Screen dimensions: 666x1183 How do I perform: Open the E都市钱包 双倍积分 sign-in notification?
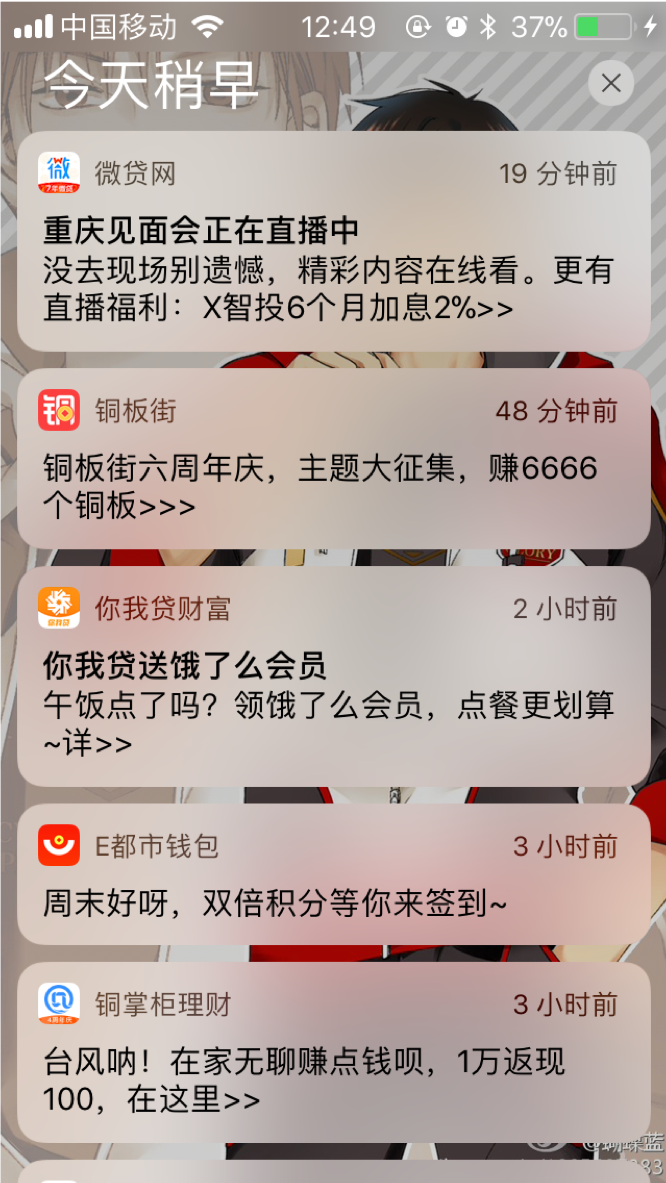333,875
